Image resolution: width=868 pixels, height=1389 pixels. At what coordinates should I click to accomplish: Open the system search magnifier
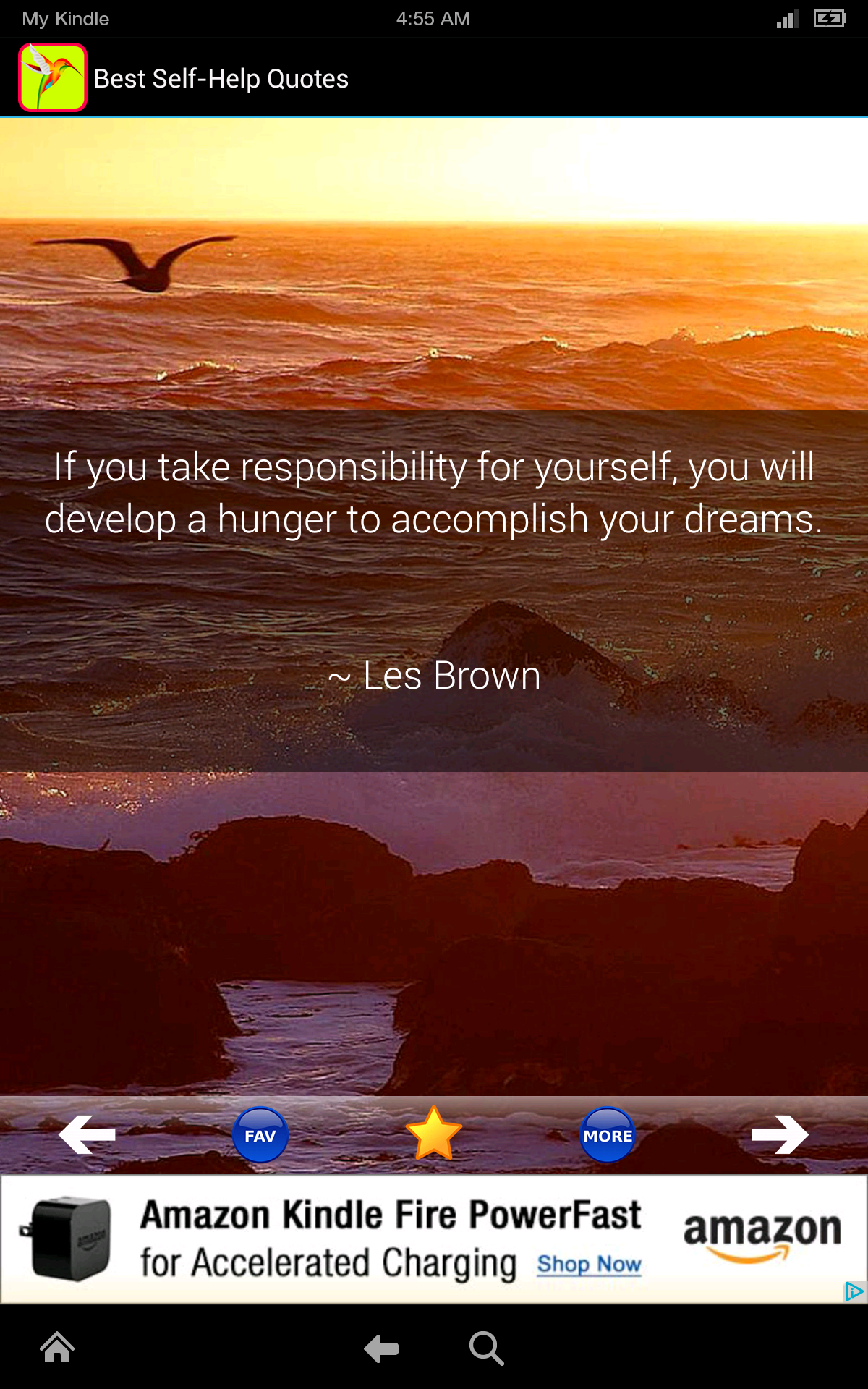pyautogui.click(x=486, y=1348)
